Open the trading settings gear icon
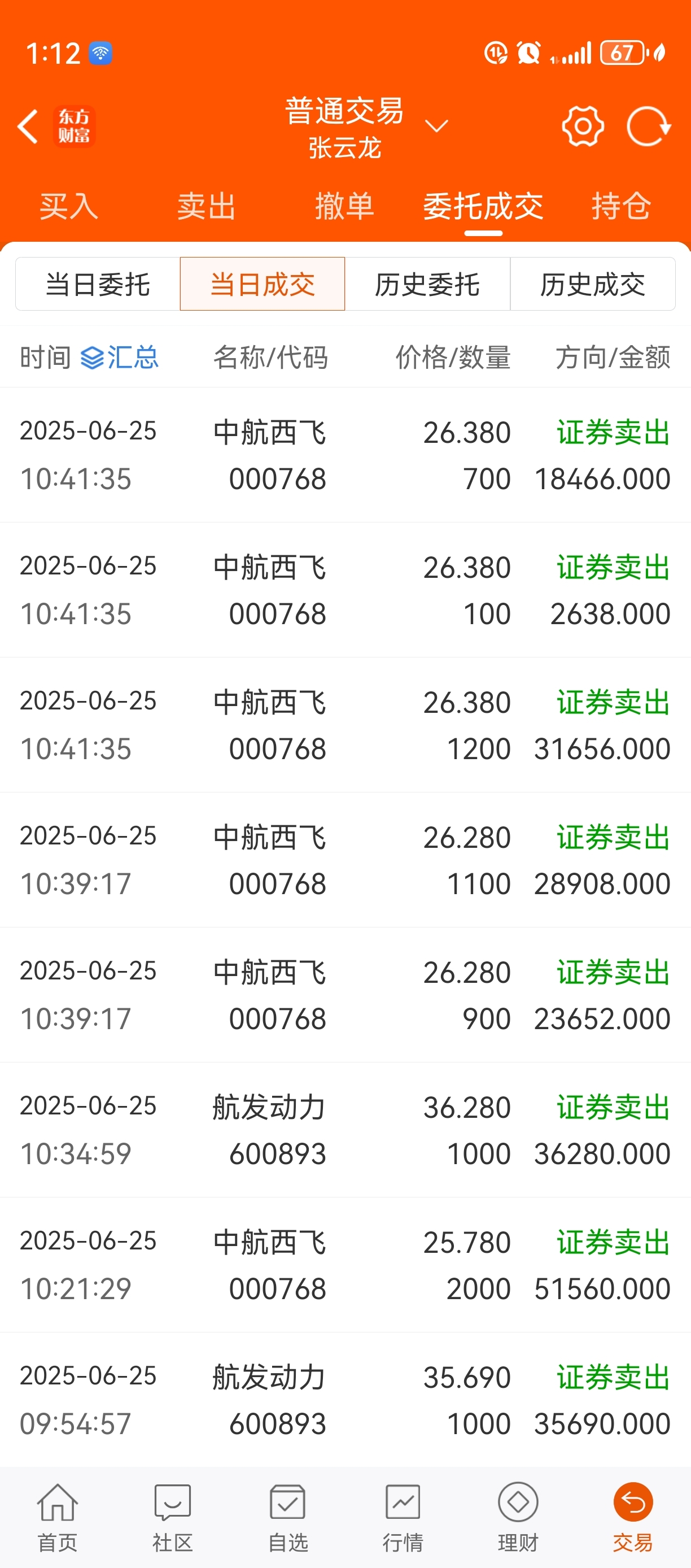 click(583, 126)
